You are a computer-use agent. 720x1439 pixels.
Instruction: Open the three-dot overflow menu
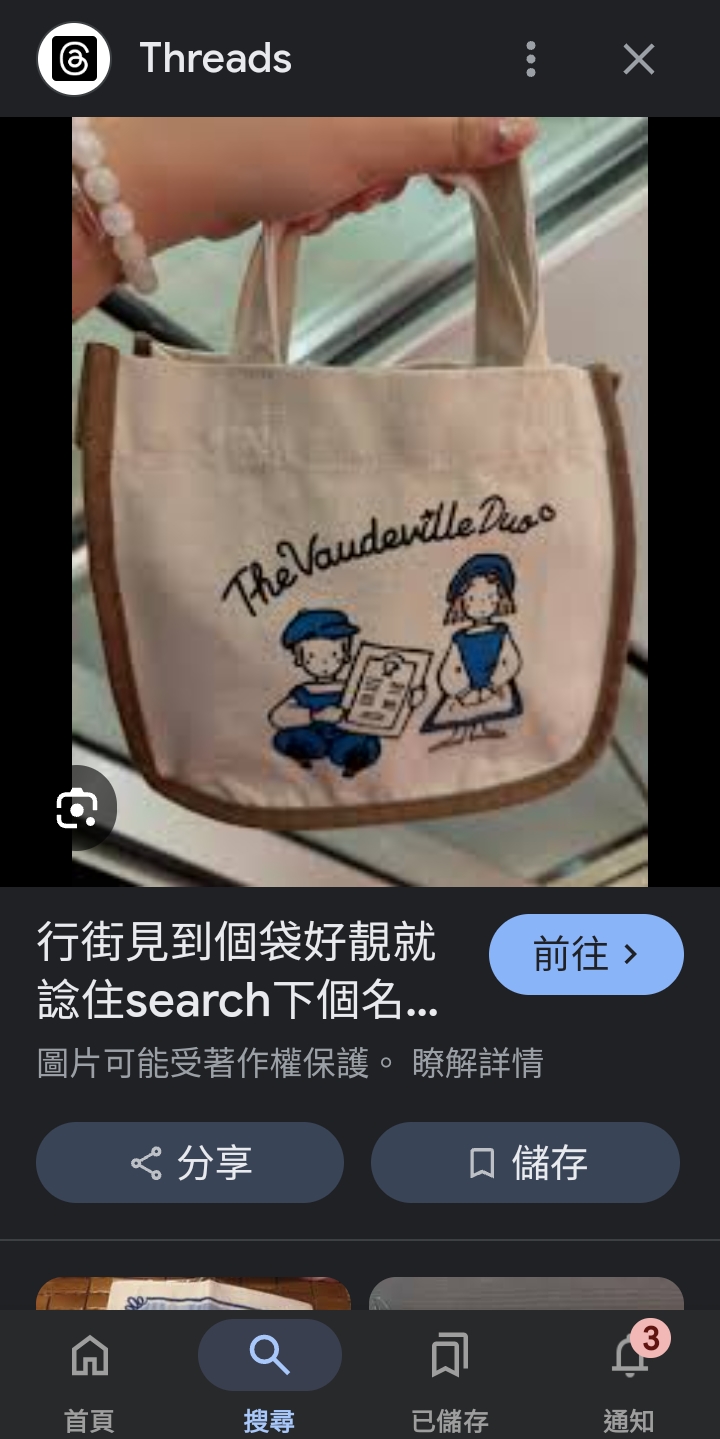point(531,60)
